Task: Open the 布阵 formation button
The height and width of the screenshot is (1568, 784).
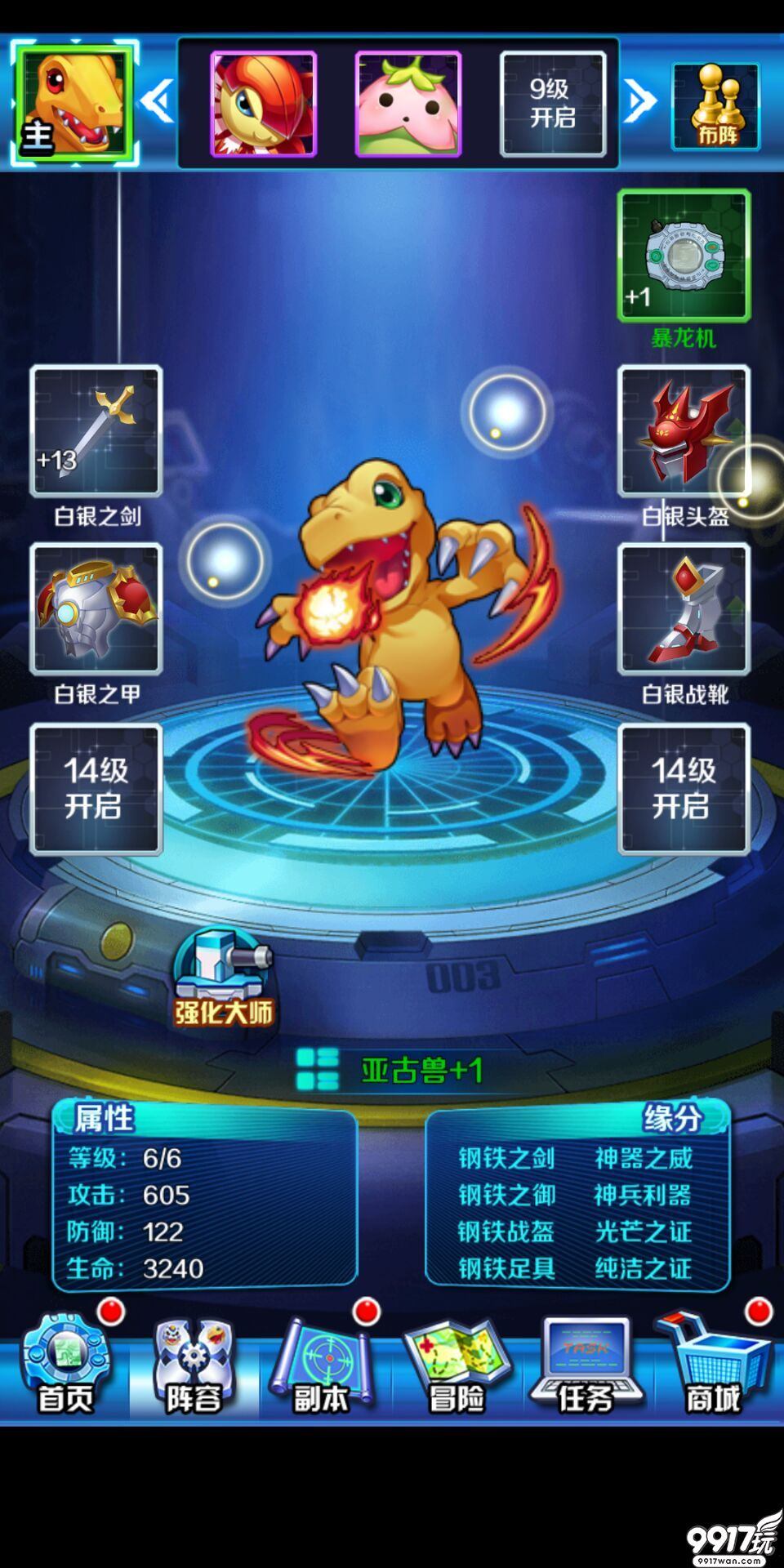Action: pos(716,106)
